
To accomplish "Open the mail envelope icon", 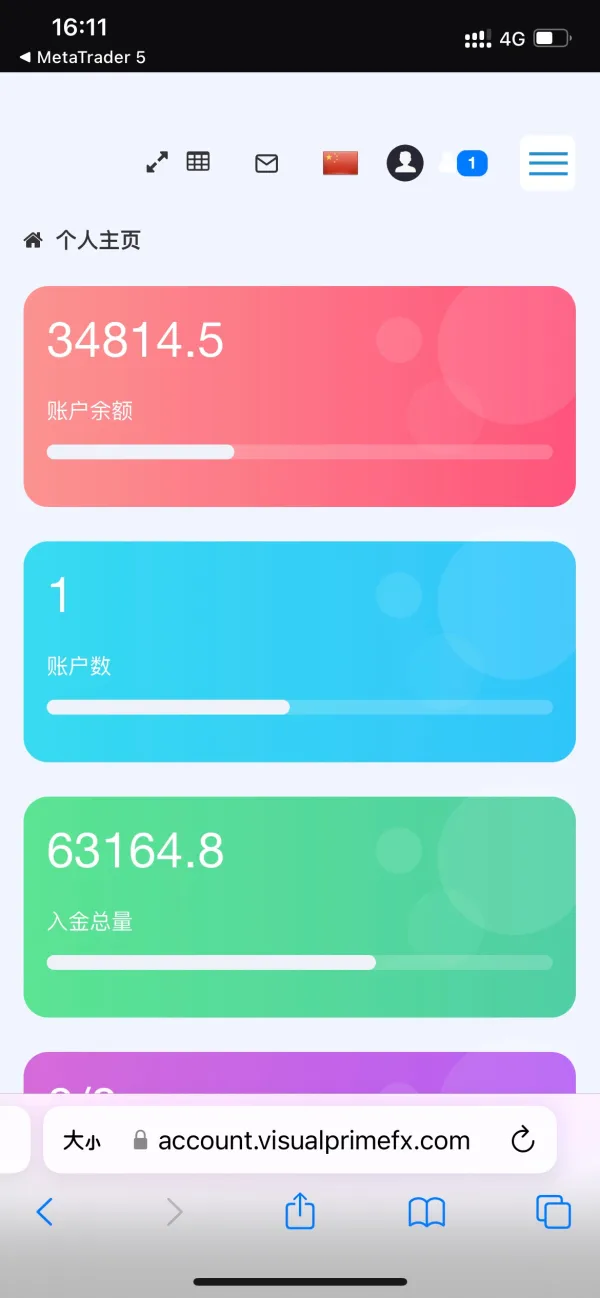I will tap(266, 163).
